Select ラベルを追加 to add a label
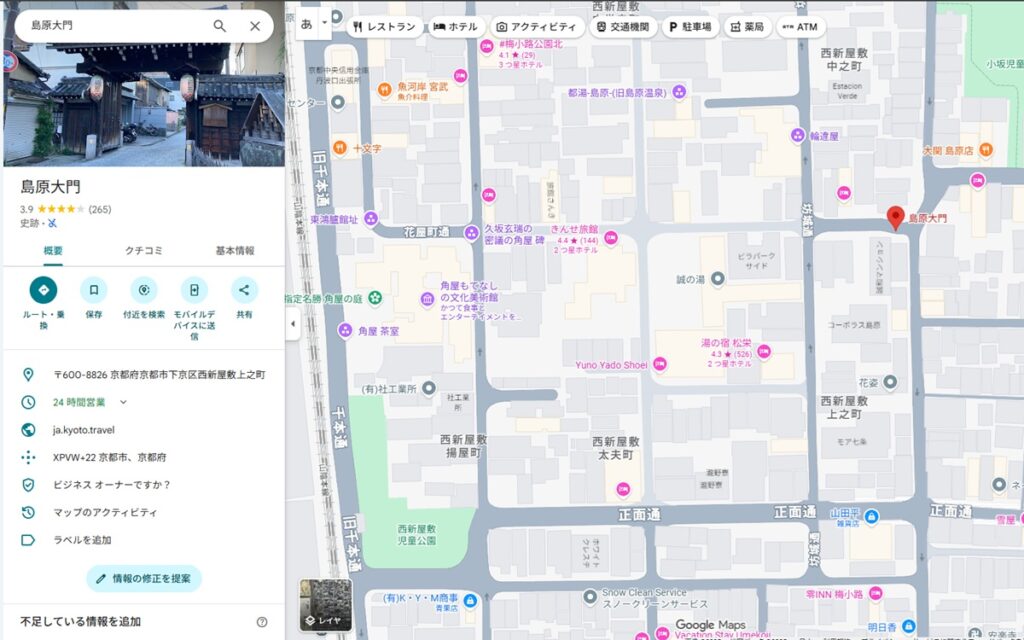Viewport: 1024px width, 640px height. pyautogui.click(x=82, y=540)
